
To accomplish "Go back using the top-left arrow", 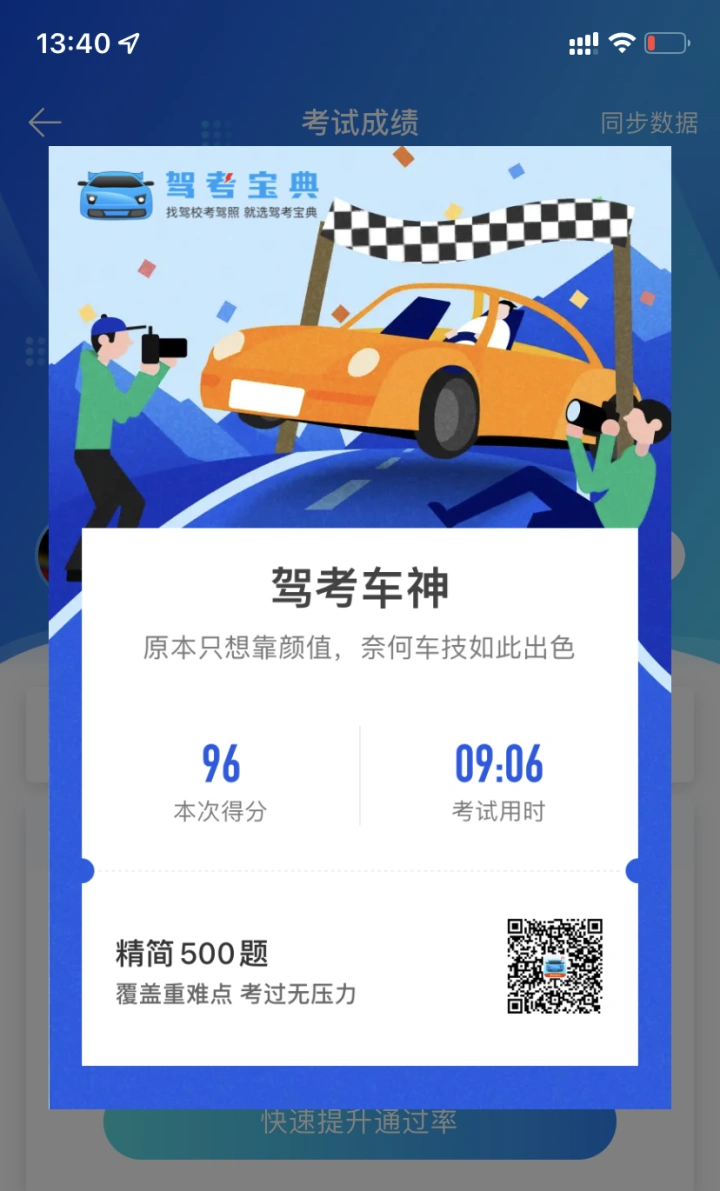I will pyautogui.click(x=45, y=122).
